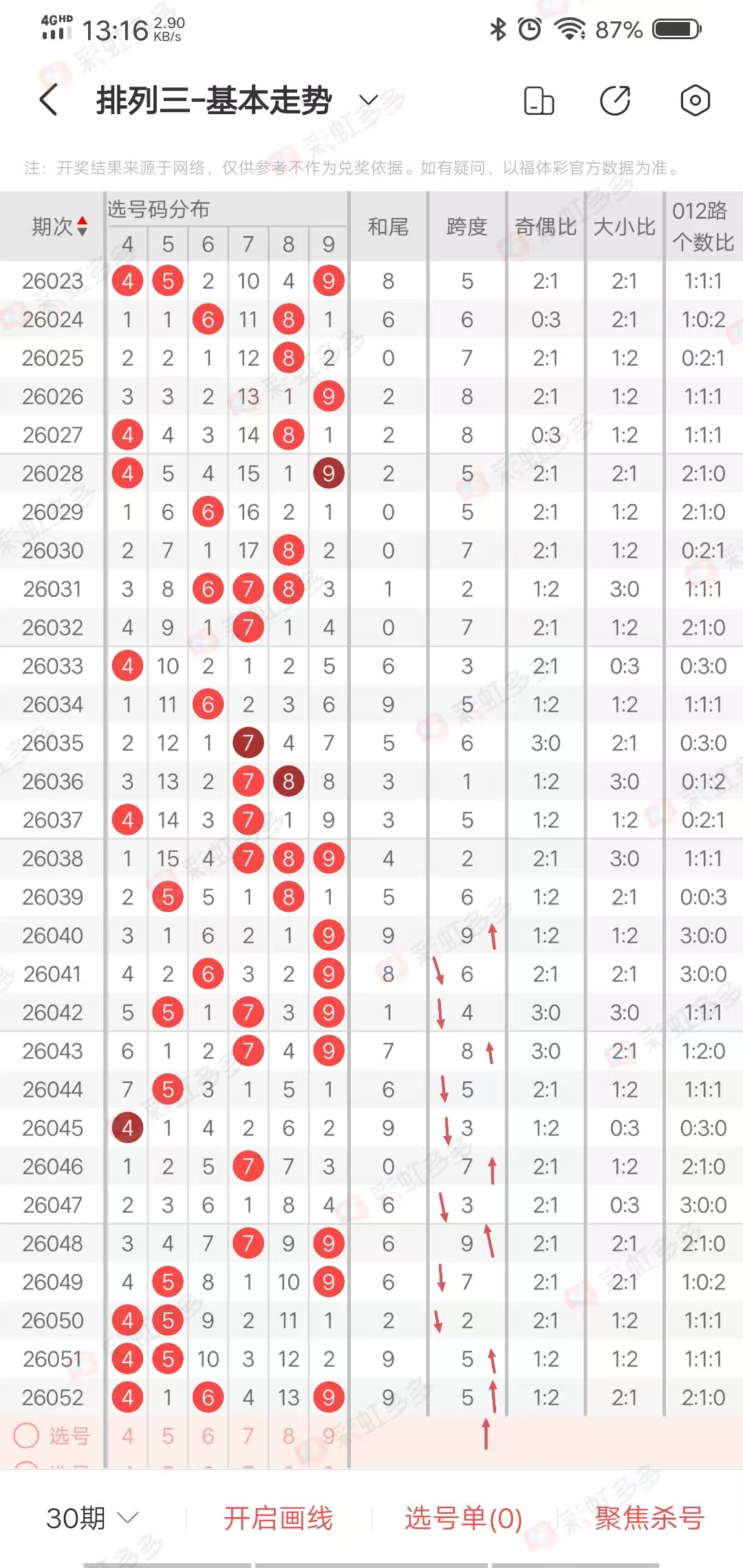Open the hexagon settings icon

click(x=695, y=100)
